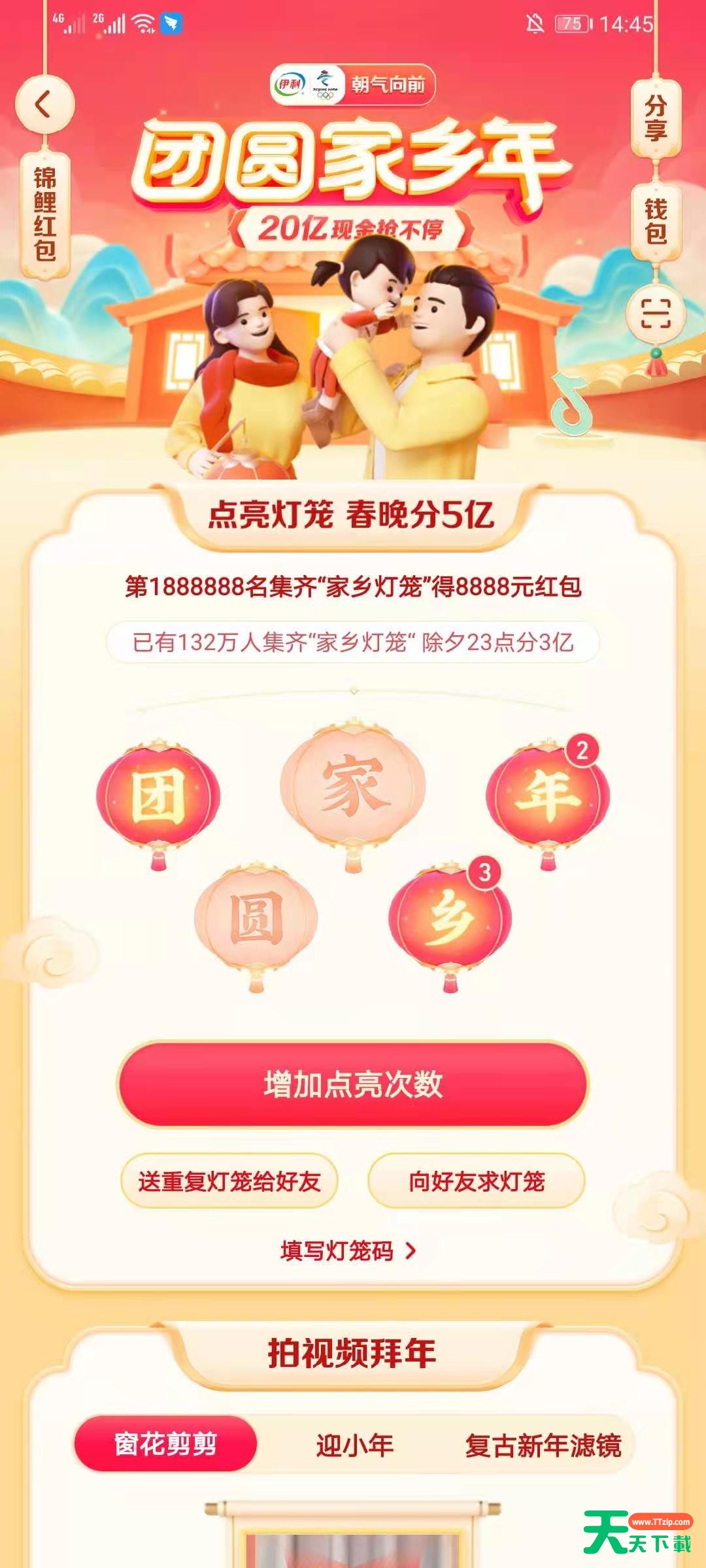Tap the 分享 share tag
This screenshot has height=1568, width=706.
point(656,118)
